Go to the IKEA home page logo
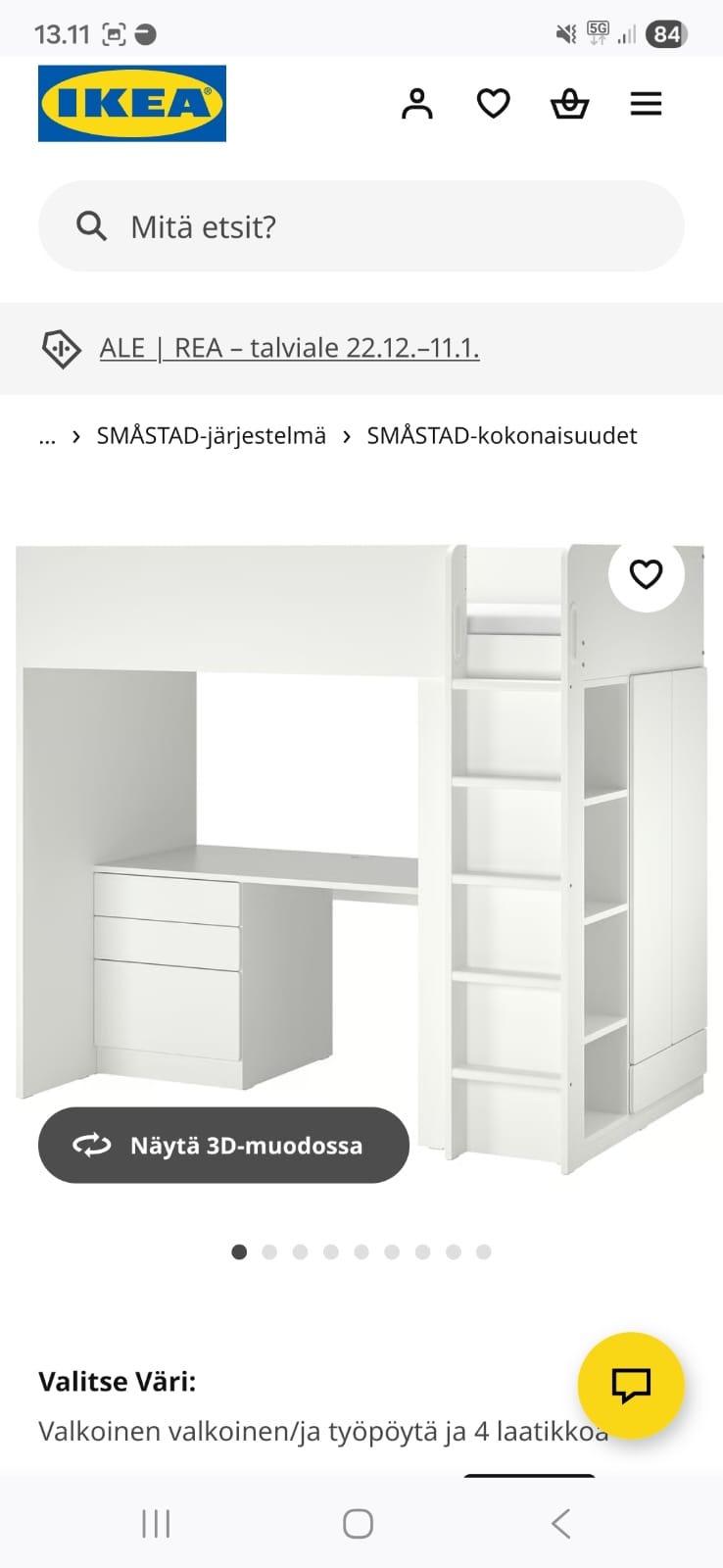723x1568 pixels. [132, 103]
